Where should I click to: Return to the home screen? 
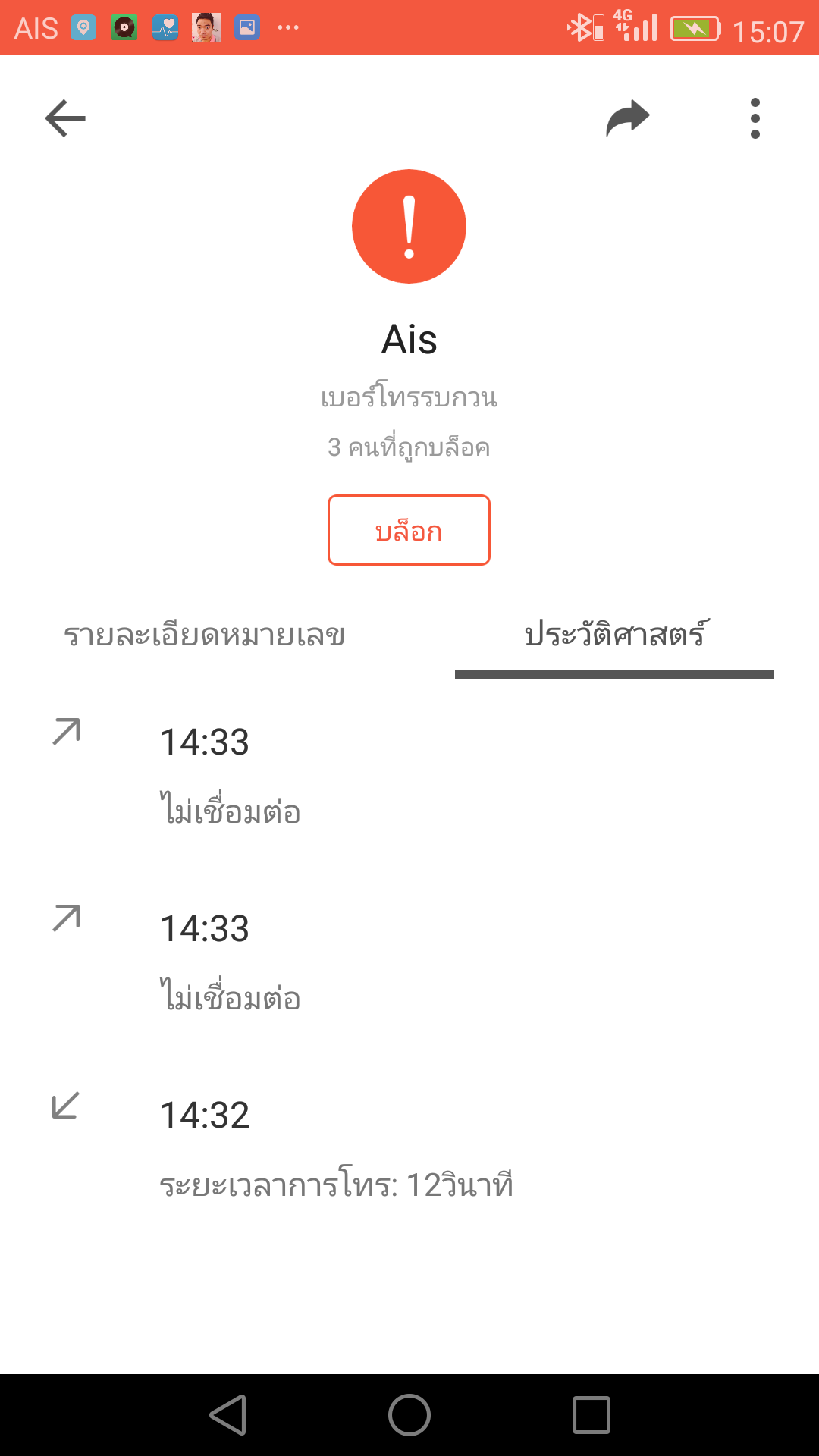[x=409, y=1415]
